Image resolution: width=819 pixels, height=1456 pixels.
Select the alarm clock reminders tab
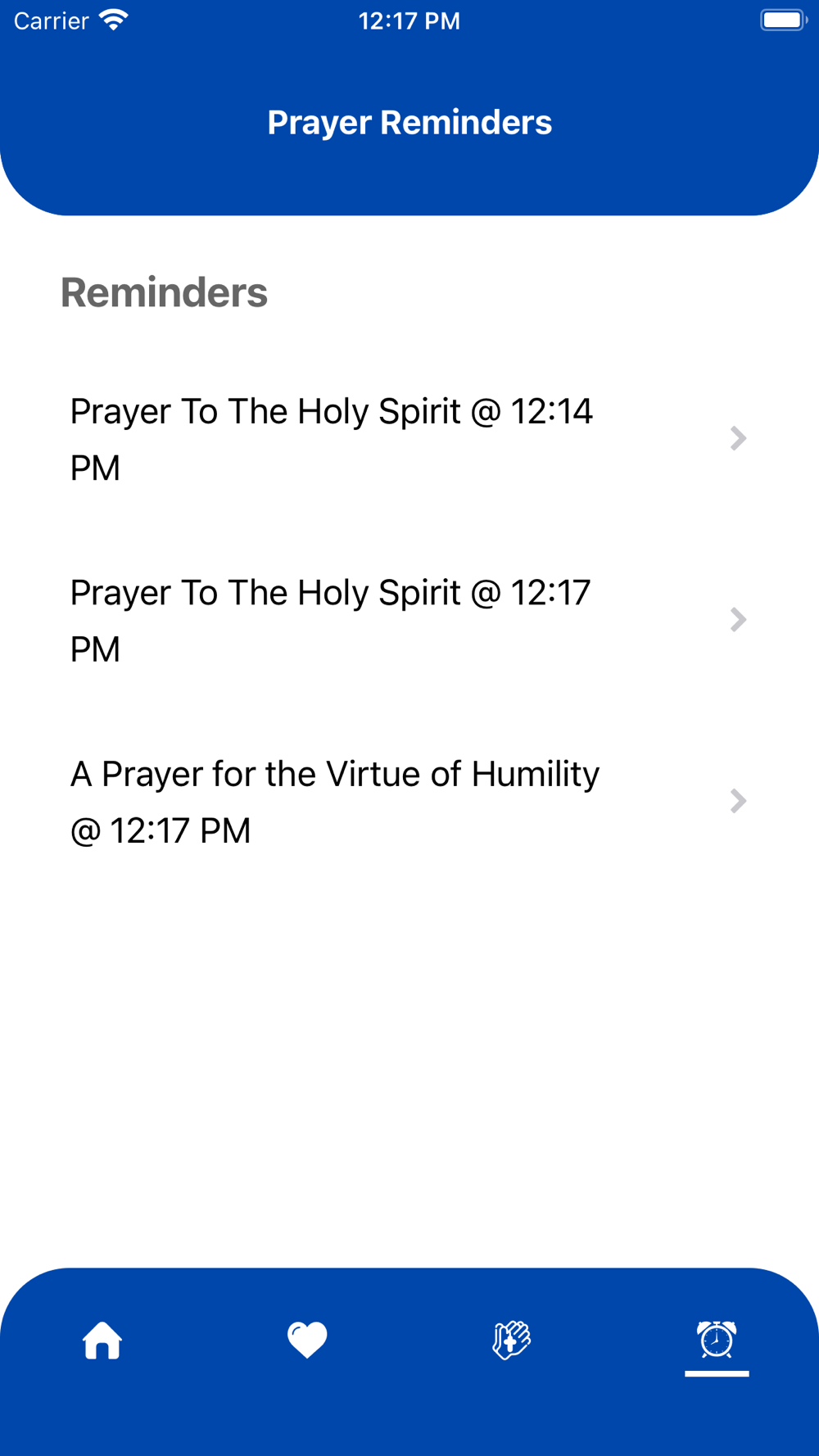(x=717, y=1341)
